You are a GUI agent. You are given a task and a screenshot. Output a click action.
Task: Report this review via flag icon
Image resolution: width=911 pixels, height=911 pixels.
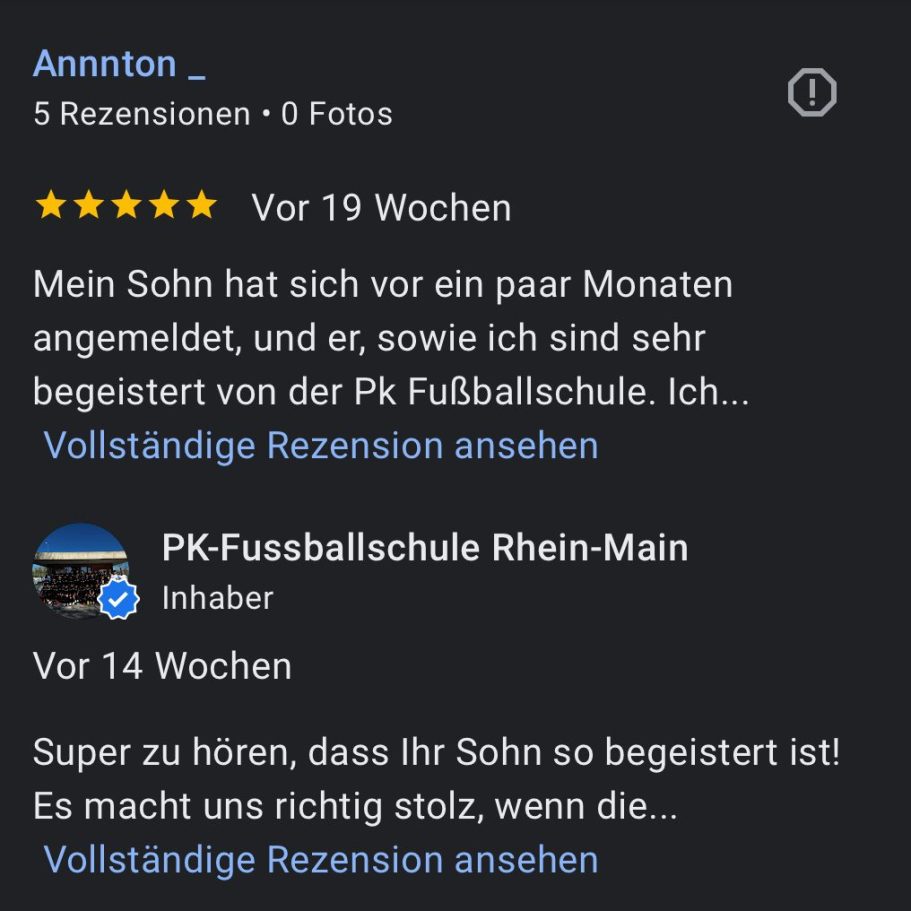pos(811,94)
